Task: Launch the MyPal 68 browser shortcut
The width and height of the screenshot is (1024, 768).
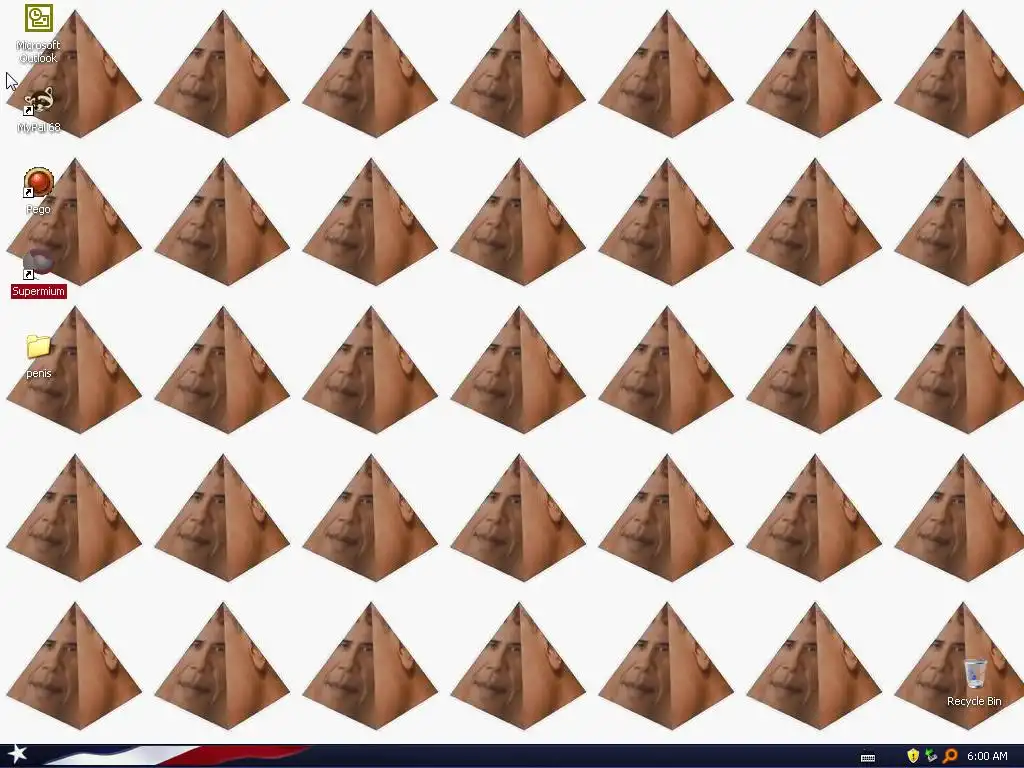Action: pyautogui.click(x=38, y=102)
